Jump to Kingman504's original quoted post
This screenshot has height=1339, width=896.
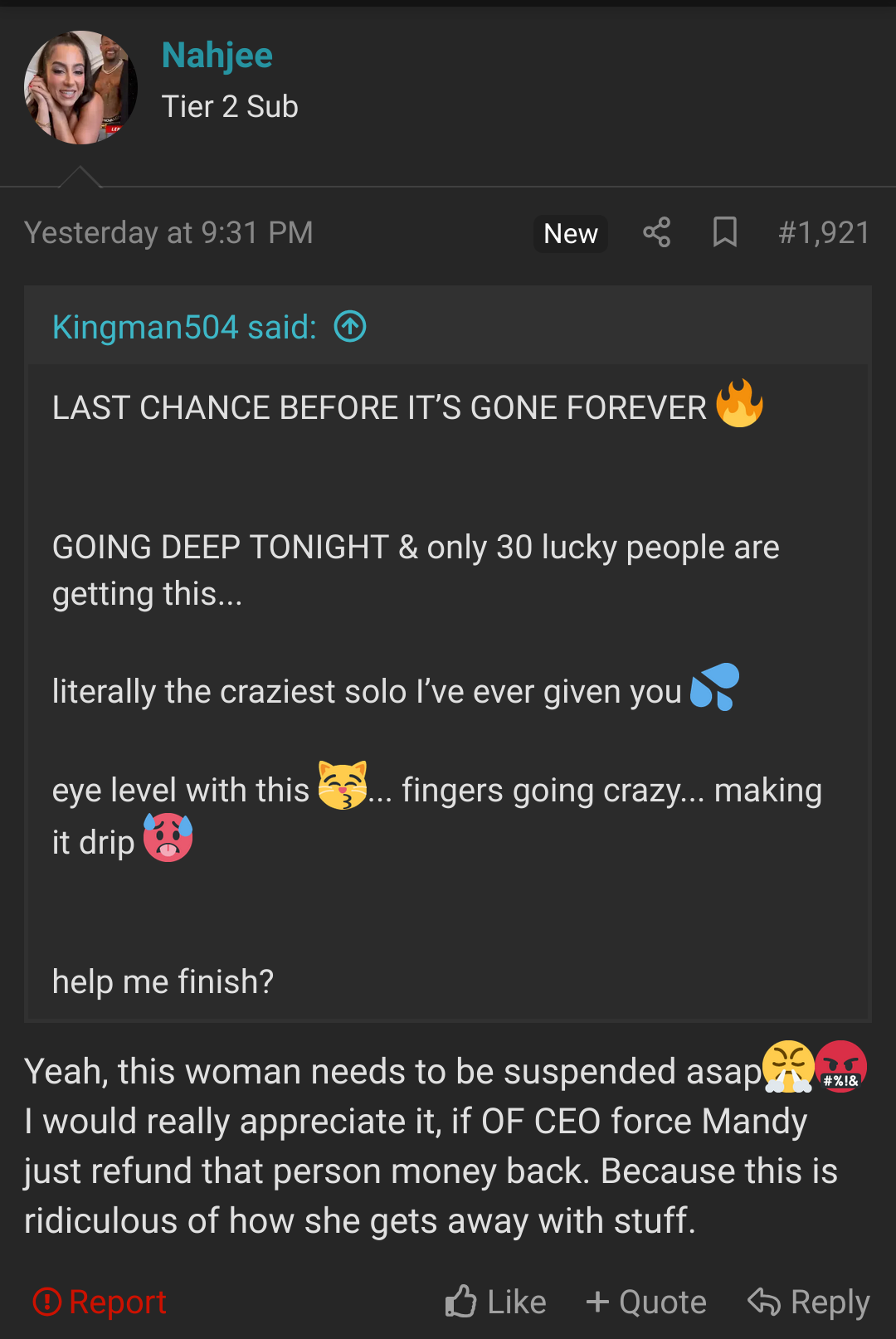pos(350,327)
